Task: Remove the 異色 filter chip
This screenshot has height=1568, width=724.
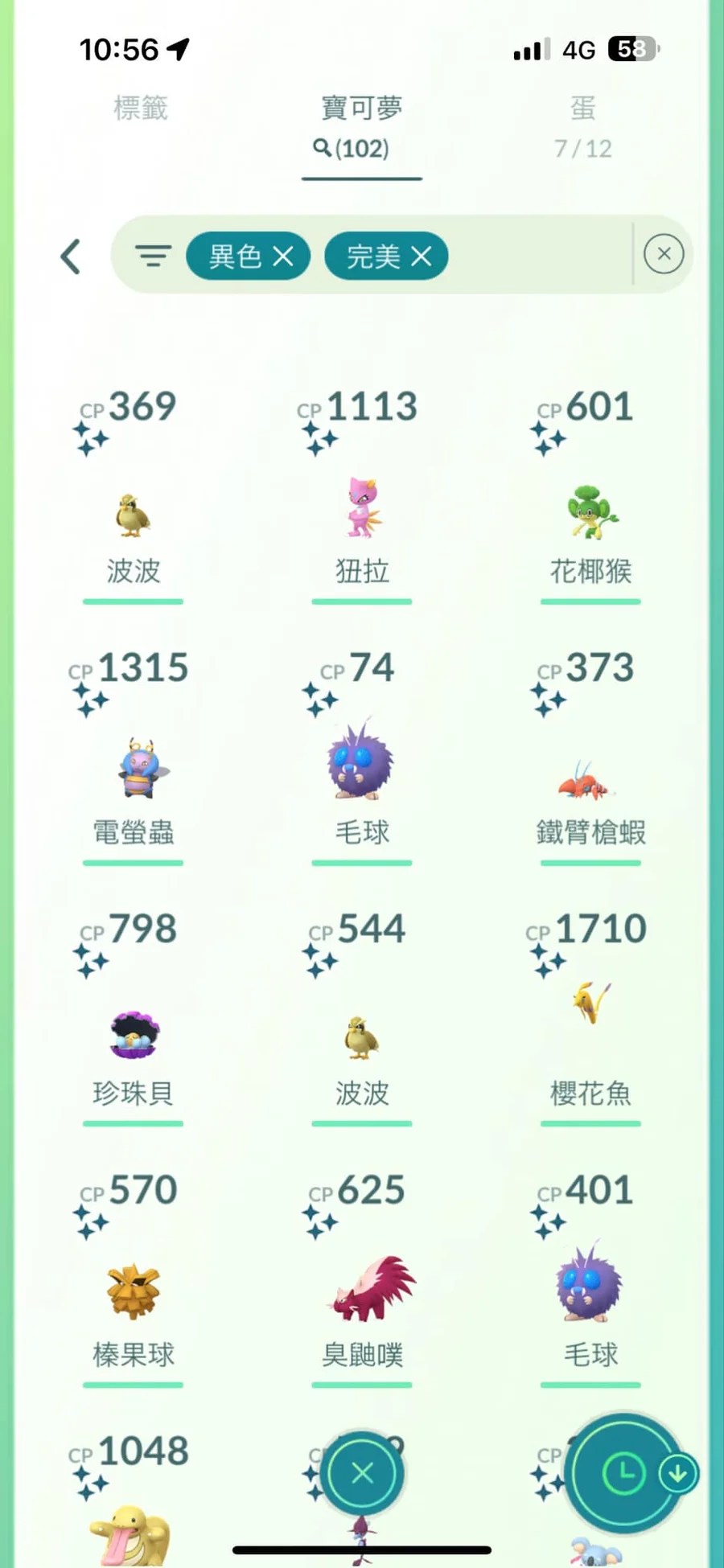Action: (x=282, y=257)
